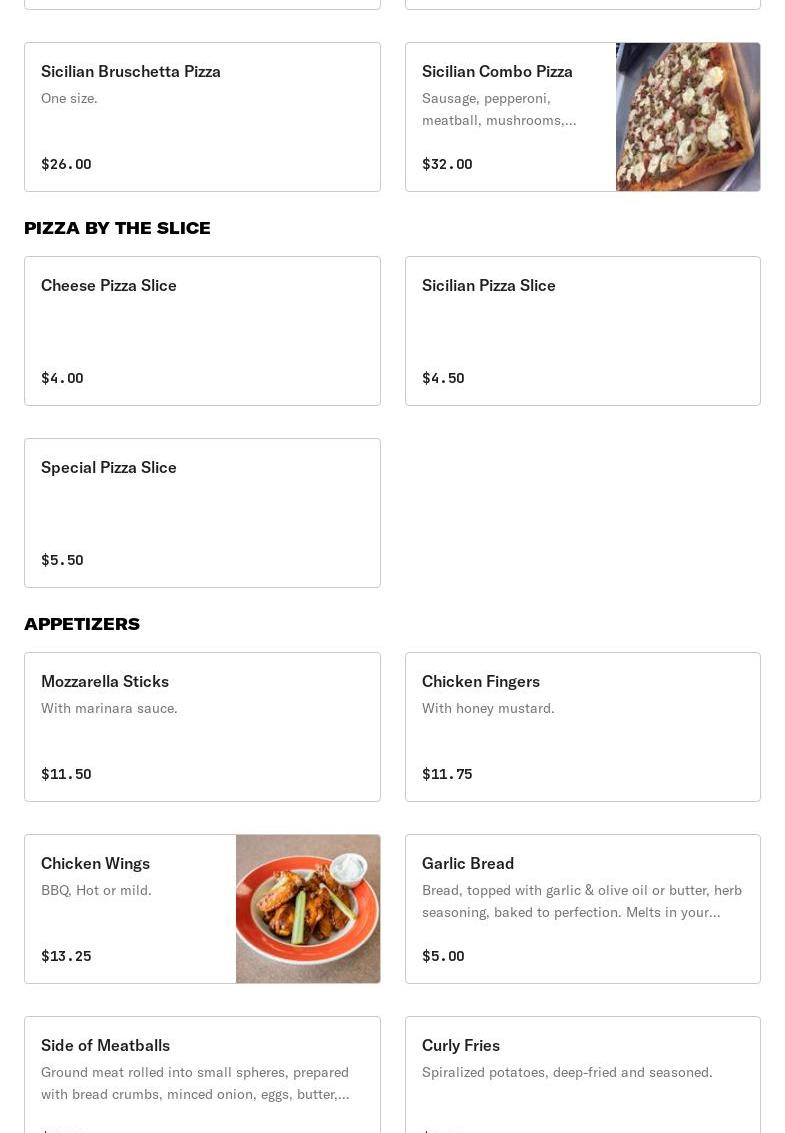Screen dimensions: 785x1133
Task: Select the Garlic Bread item
Action: coord(582,909)
